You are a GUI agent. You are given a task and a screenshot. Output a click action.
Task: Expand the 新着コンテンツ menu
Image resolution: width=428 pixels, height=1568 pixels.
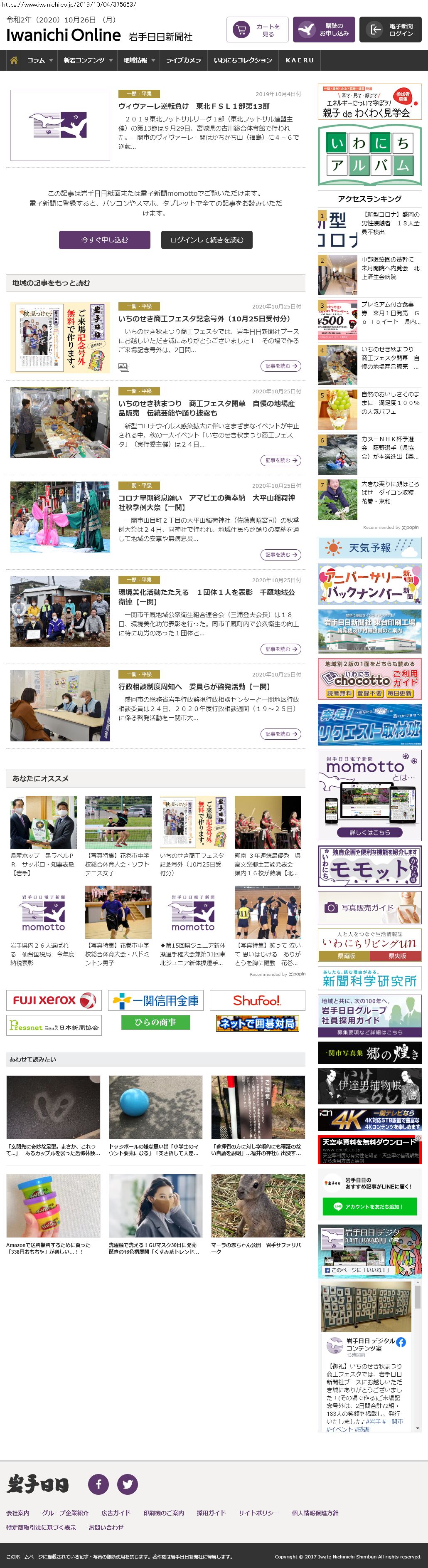click(88, 60)
